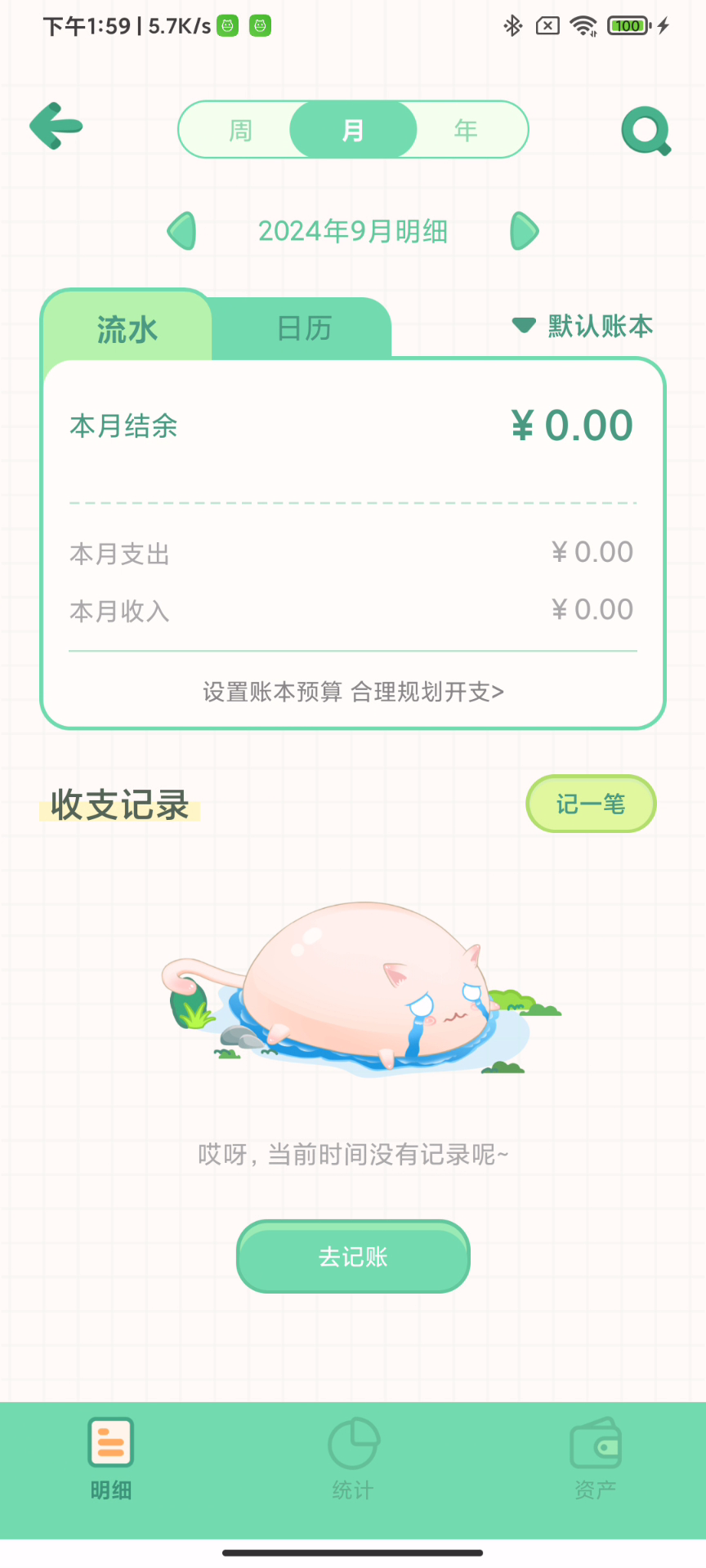The width and height of the screenshot is (706, 1568).
Task: Open 设置账本预算 合理规划开支 link
Action: point(353,692)
